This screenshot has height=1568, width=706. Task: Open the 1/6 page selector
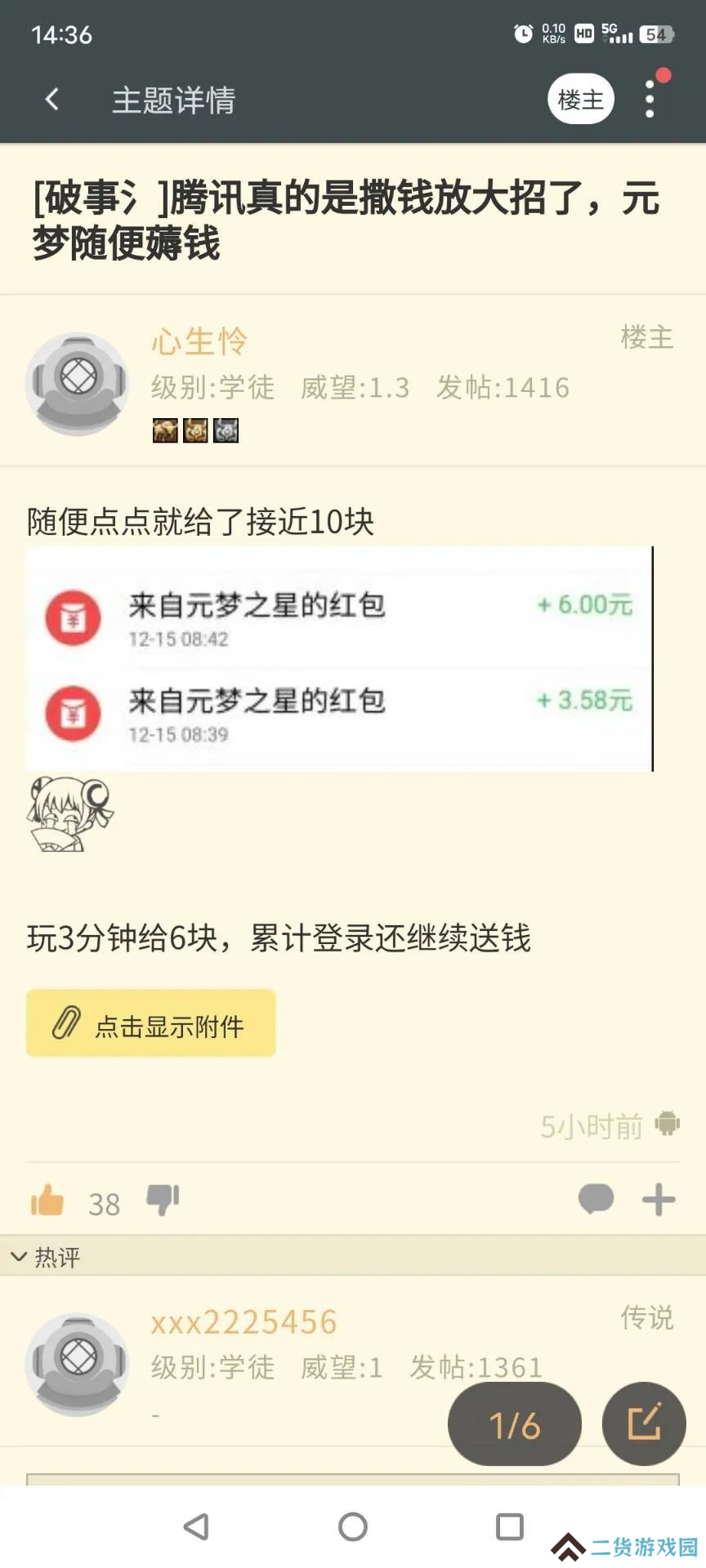515,1424
